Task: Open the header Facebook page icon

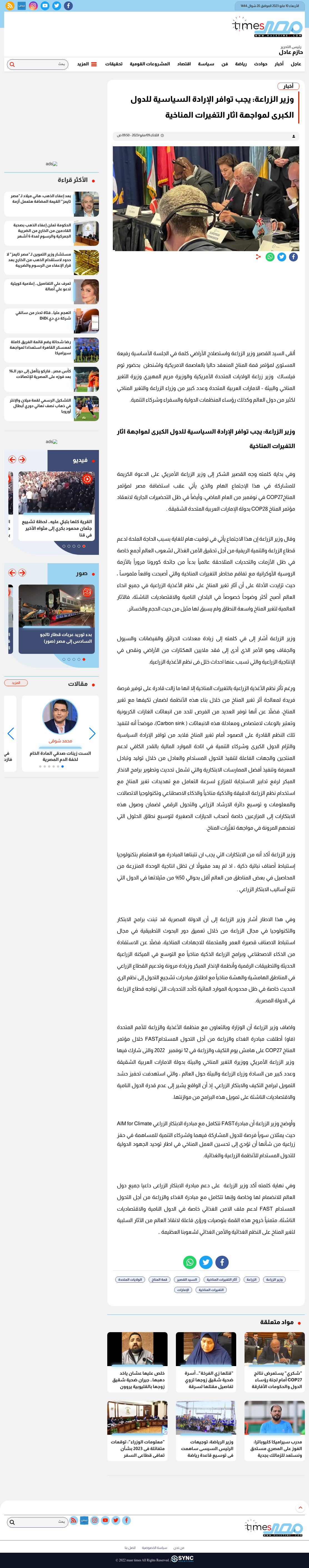Action: pyautogui.click(x=68, y=6)
